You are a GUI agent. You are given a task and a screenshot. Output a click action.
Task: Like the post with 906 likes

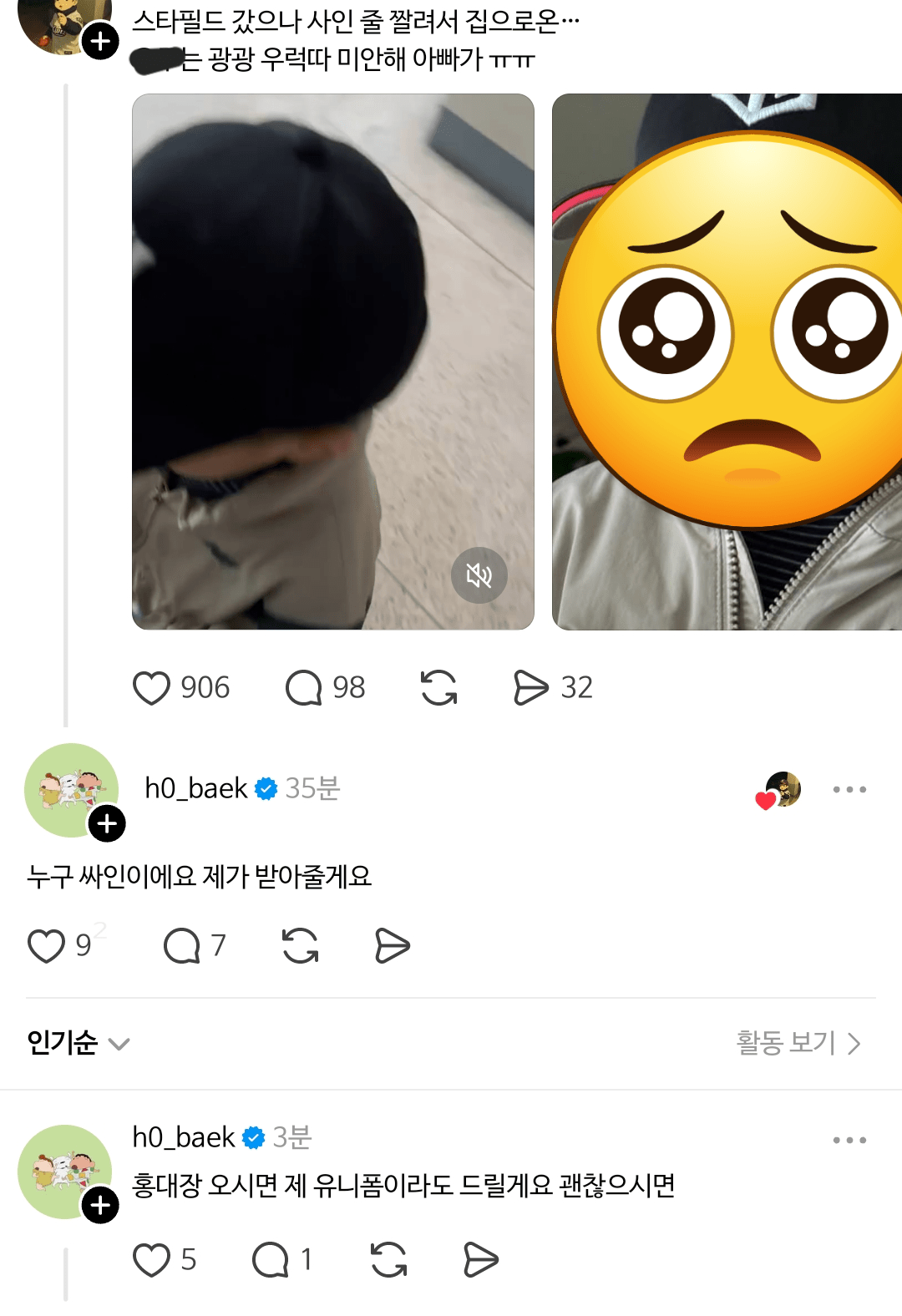click(151, 688)
